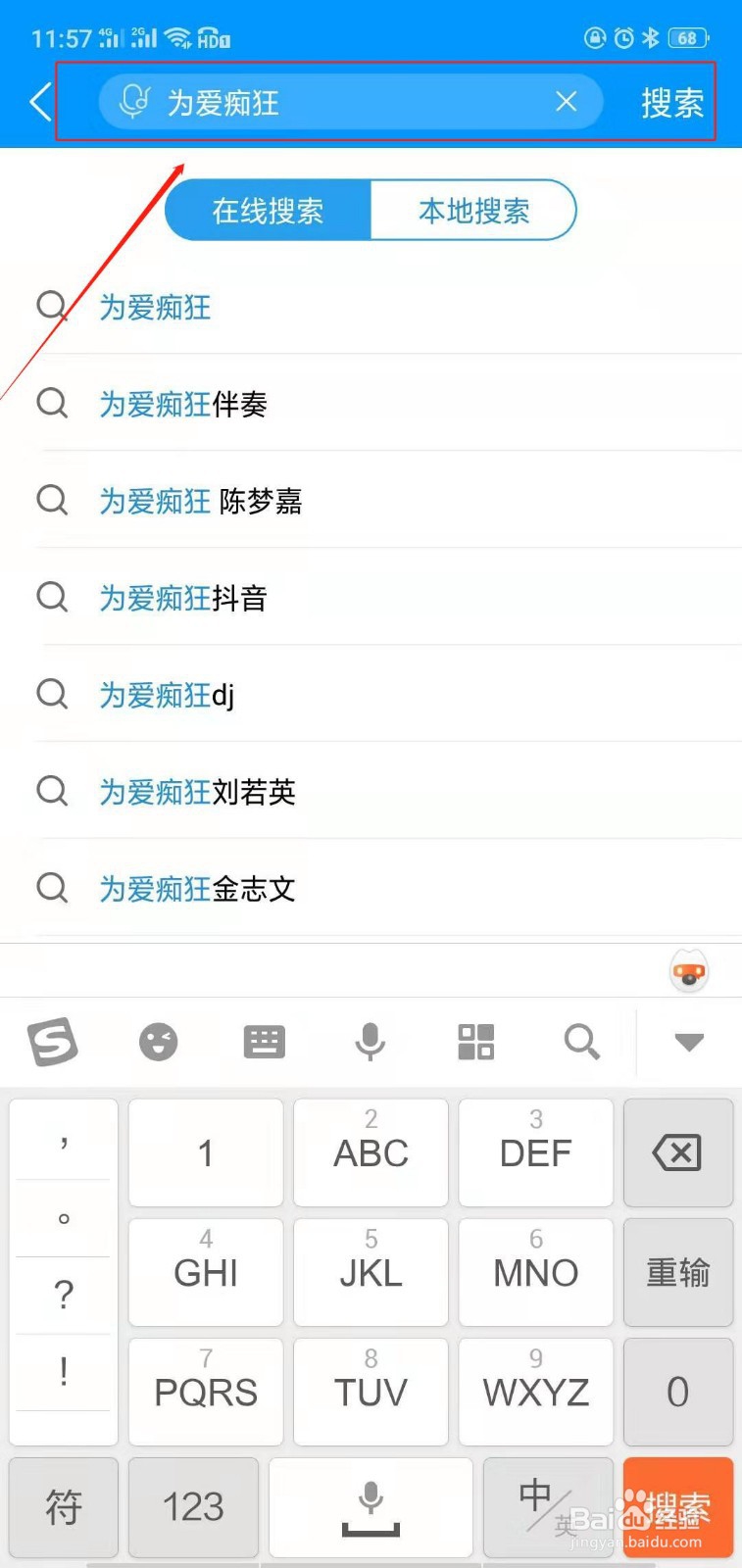Image resolution: width=742 pixels, height=1568 pixels.
Task: Open the keyboard layout switcher icon
Action: click(264, 1042)
